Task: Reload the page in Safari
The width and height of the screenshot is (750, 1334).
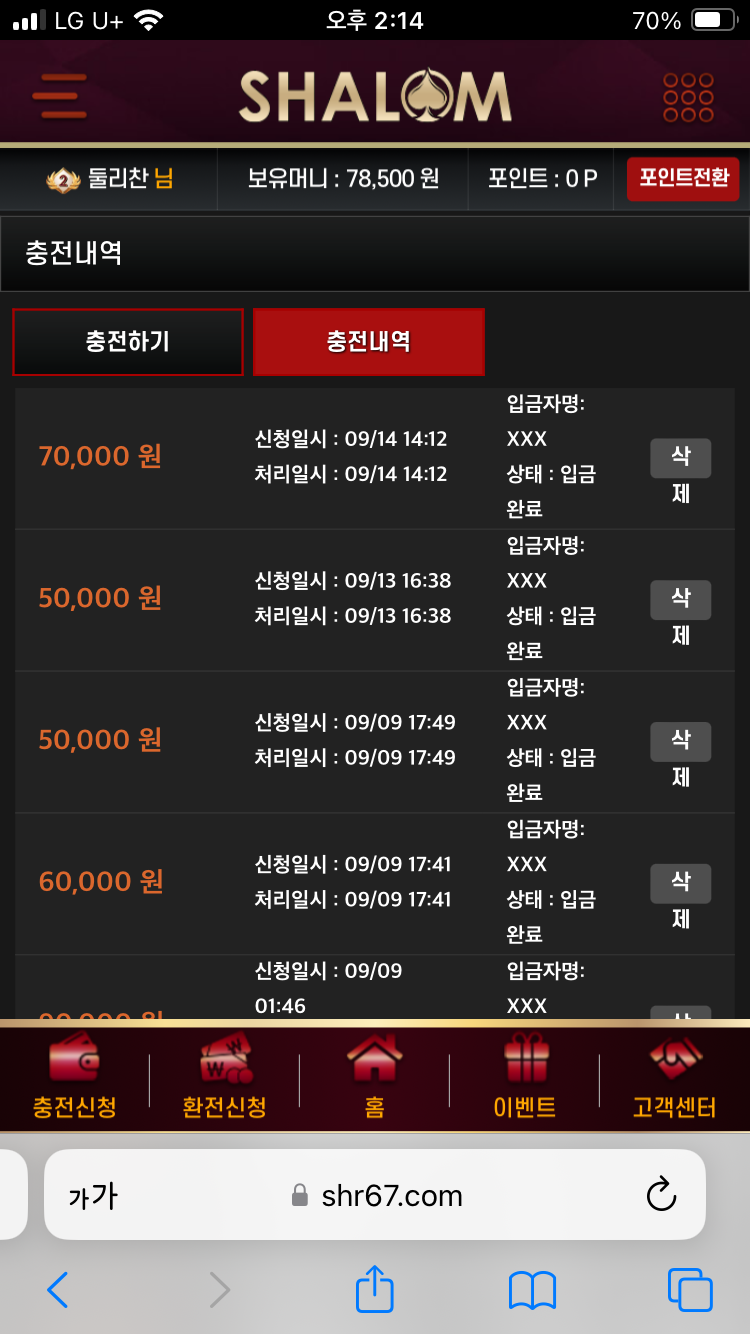Action: click(x=661, y=1195)
